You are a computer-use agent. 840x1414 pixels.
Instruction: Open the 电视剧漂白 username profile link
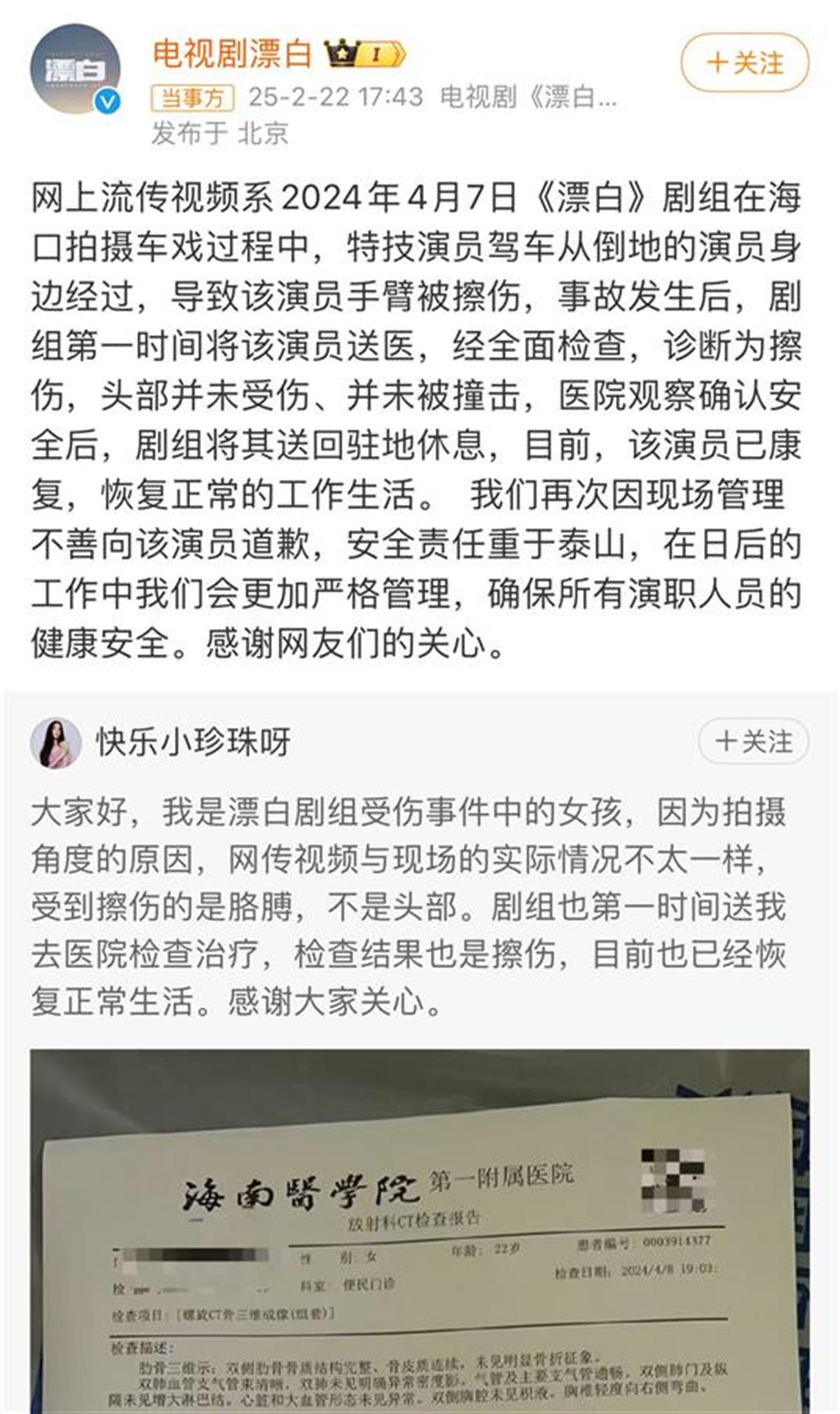(232, 54)
